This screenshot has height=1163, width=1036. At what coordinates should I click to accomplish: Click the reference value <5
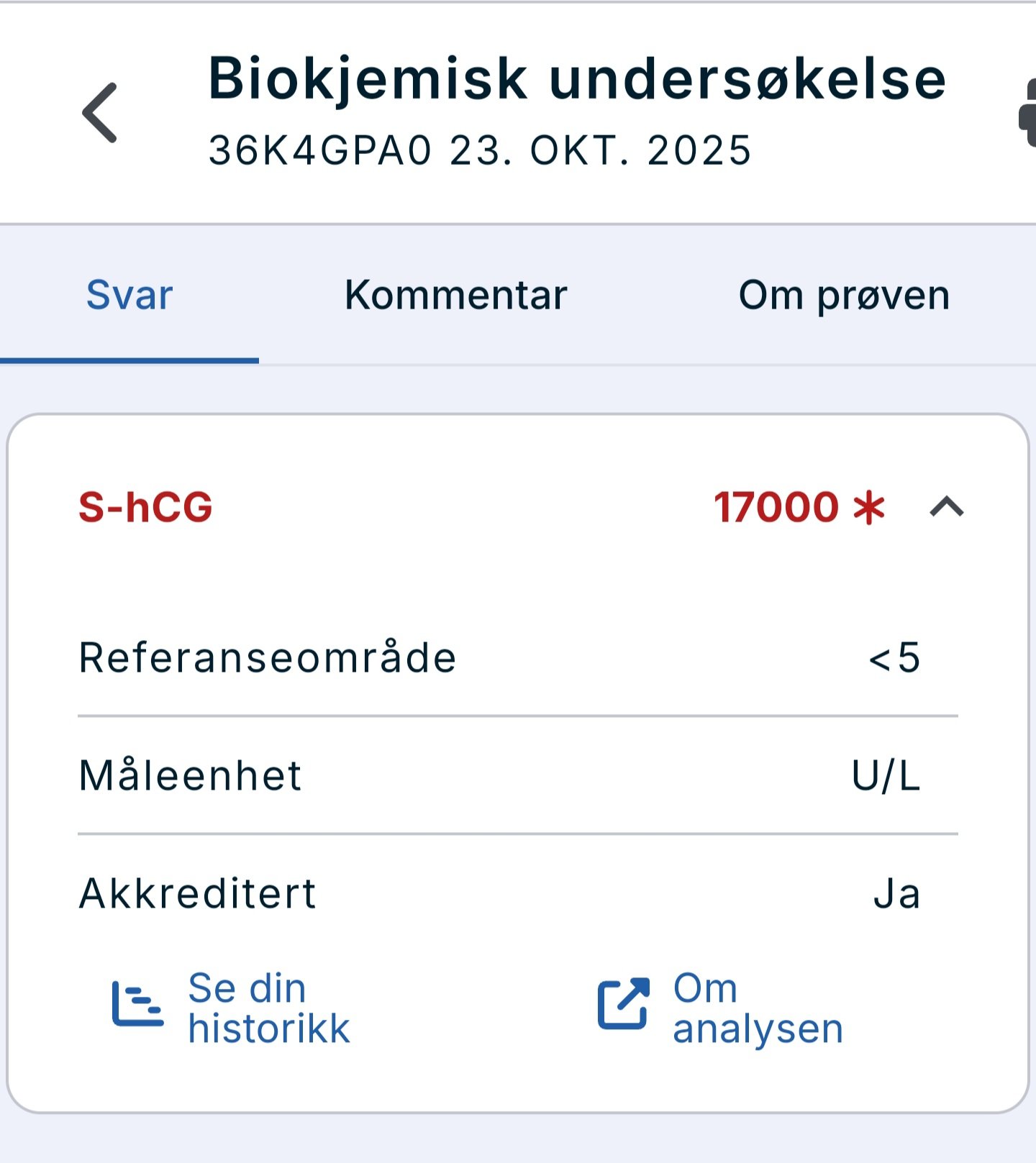tap(894, 658)
